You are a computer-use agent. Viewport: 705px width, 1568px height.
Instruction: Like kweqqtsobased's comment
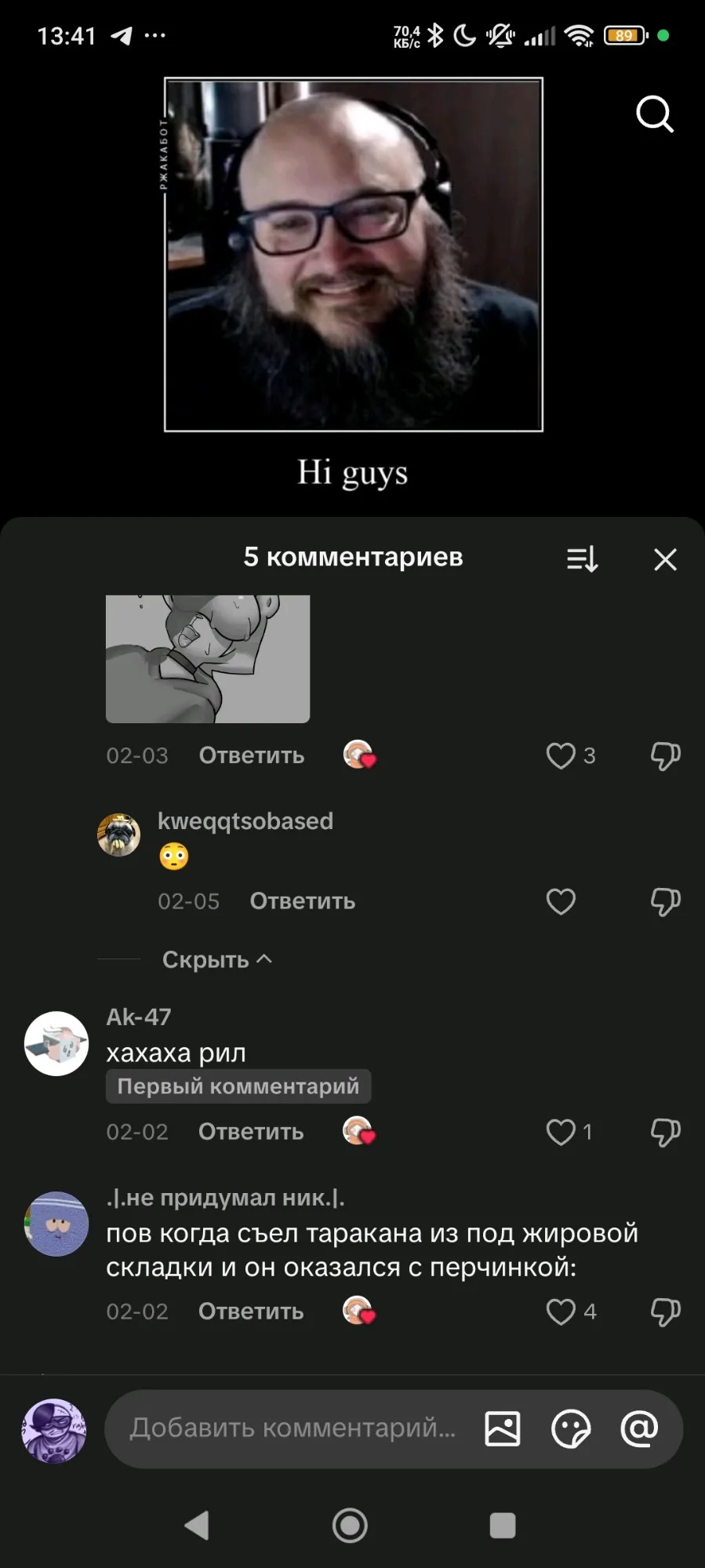[x=561, y=901]
